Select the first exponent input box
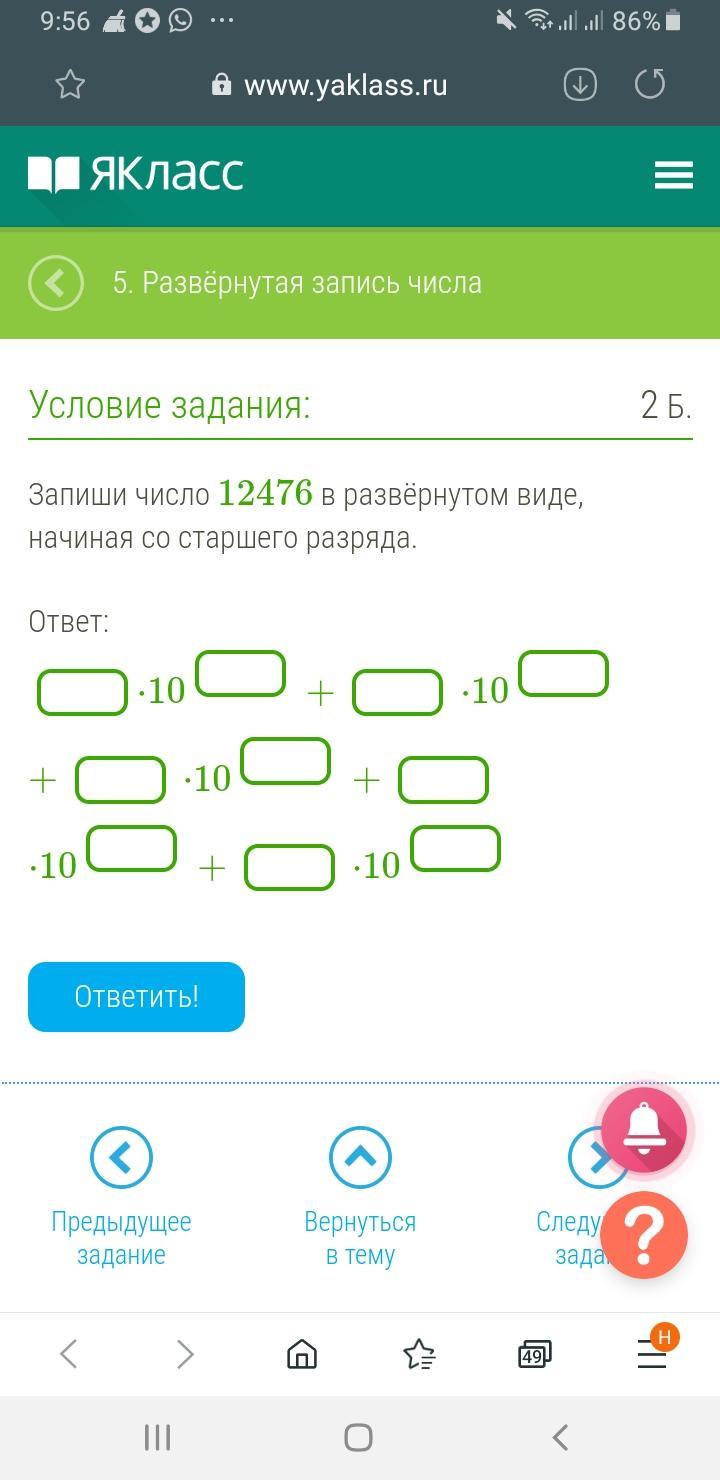 [240, 673]
